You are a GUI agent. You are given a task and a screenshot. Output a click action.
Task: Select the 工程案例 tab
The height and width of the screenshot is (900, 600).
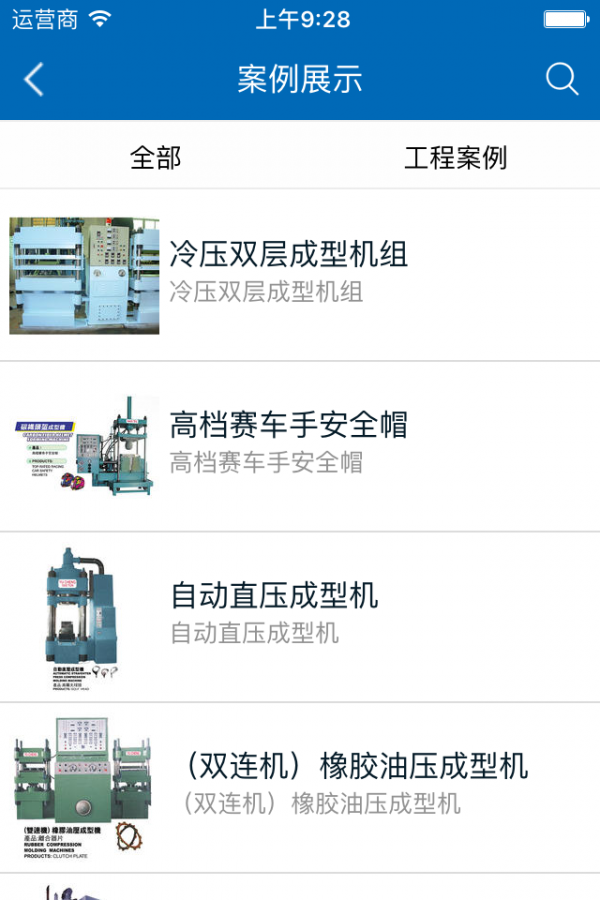455,157
